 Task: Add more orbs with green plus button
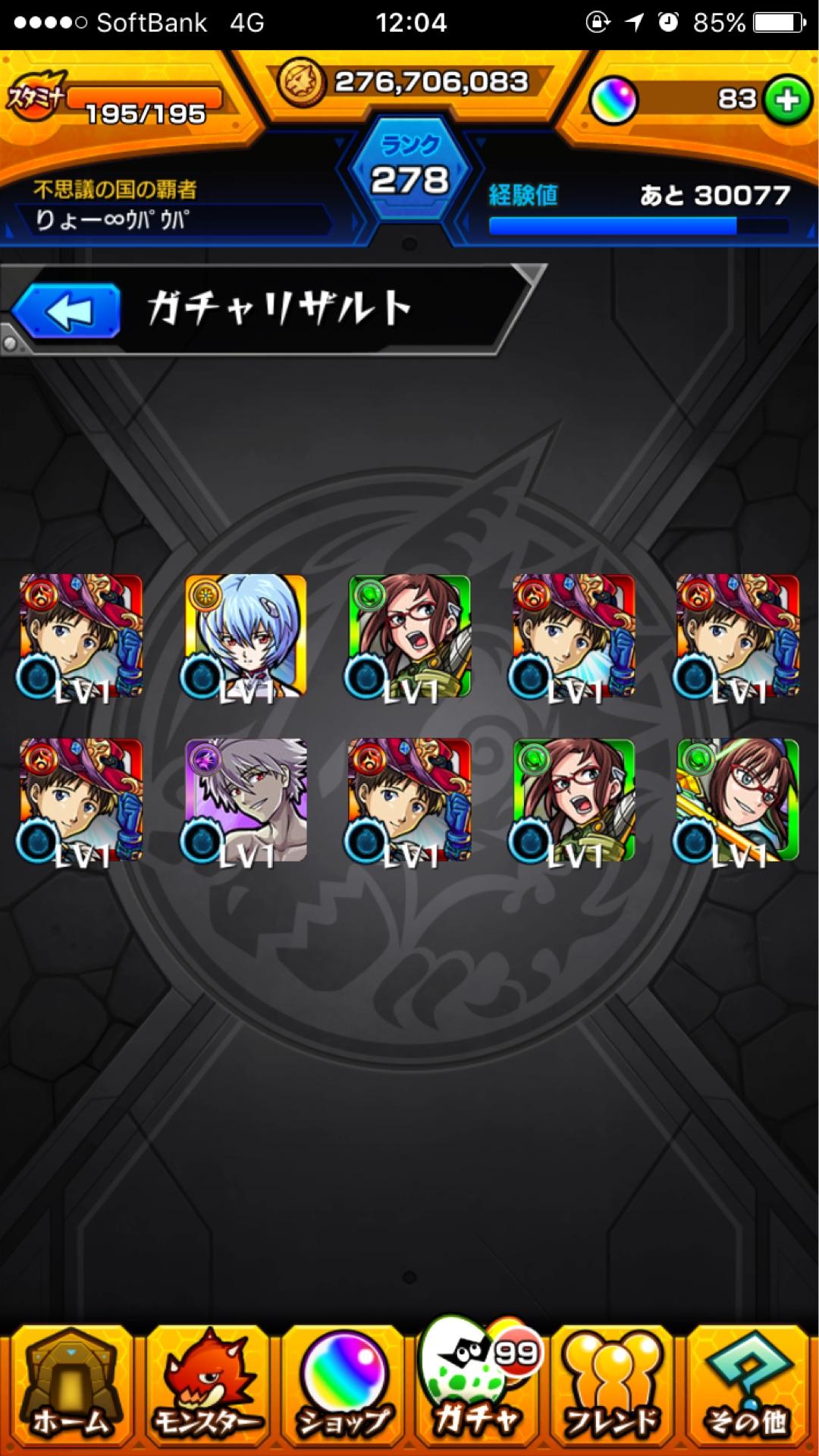[x=787, y=100]
